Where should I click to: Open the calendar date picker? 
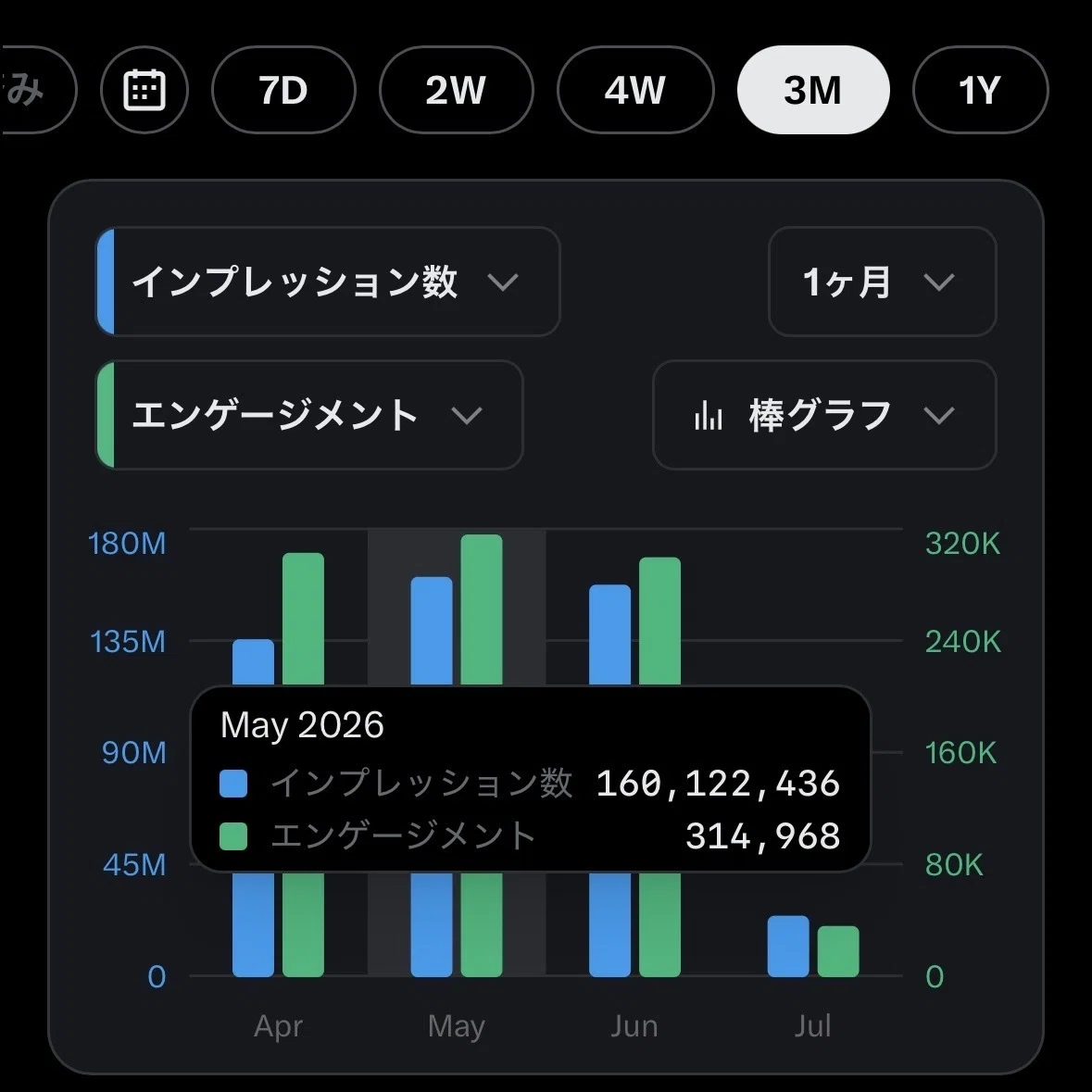pos(144,90)
